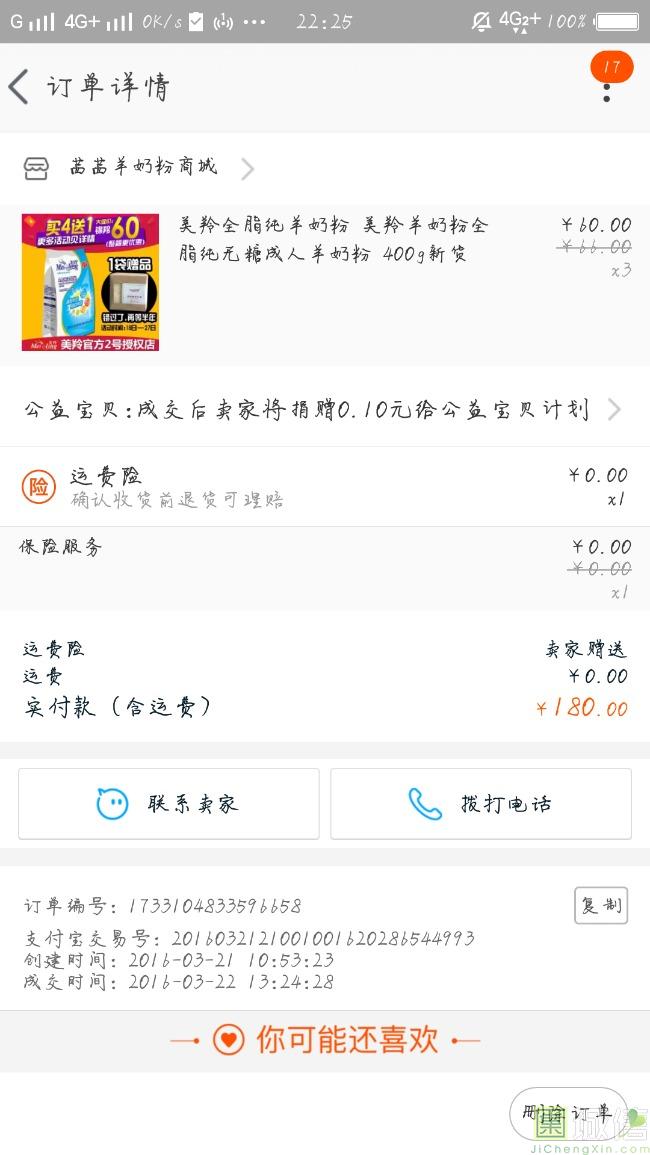This screenshot has height=1155, width=650.
Task: Tap 联系卖家 to chat with seller
Action: [168, 803]
